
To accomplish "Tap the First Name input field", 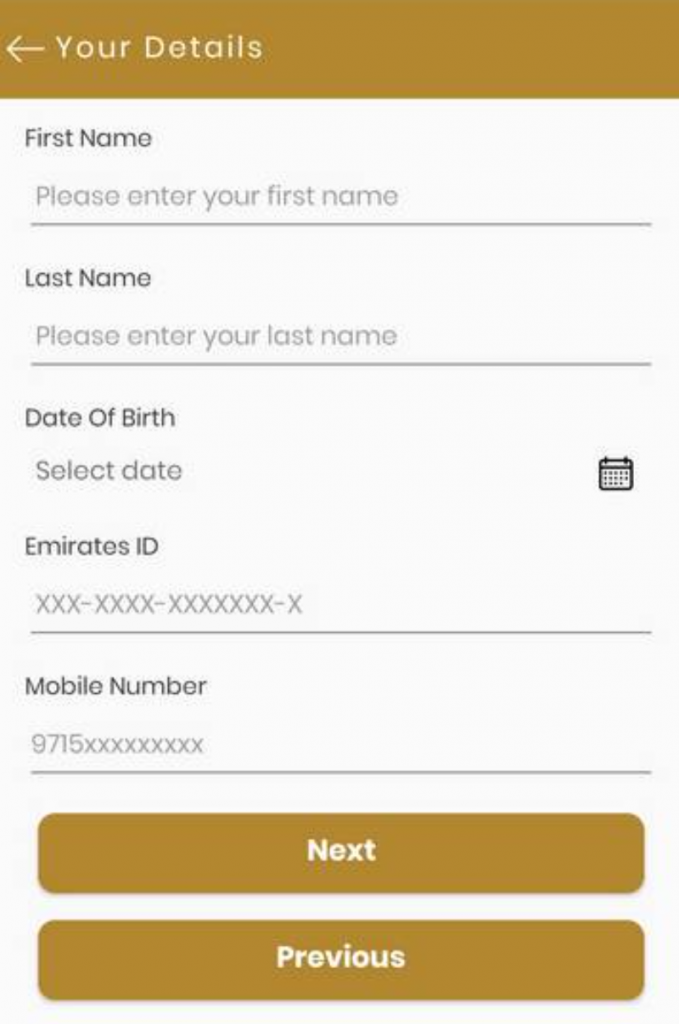I will [x=340, y=196].
